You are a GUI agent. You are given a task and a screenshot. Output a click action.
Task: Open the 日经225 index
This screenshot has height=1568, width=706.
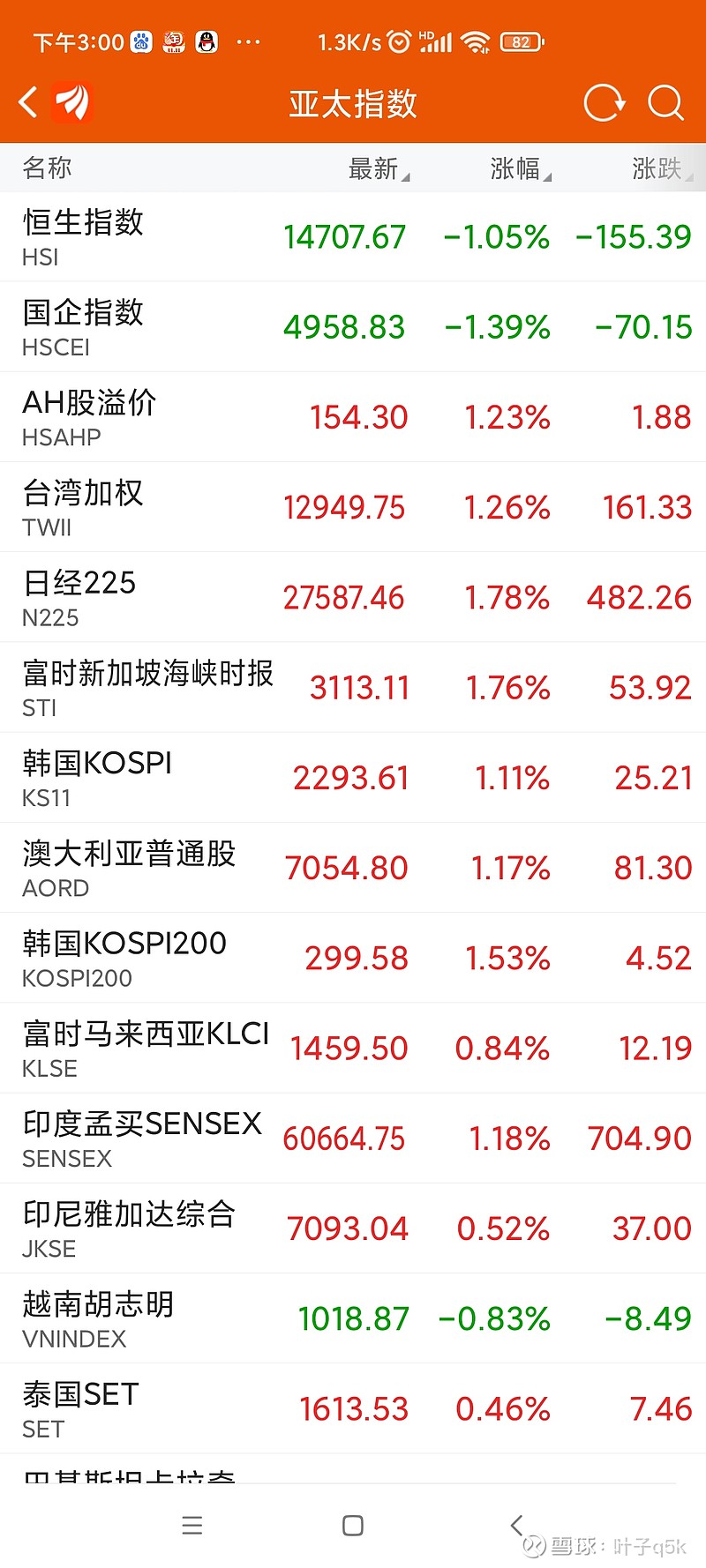point(353,597)
